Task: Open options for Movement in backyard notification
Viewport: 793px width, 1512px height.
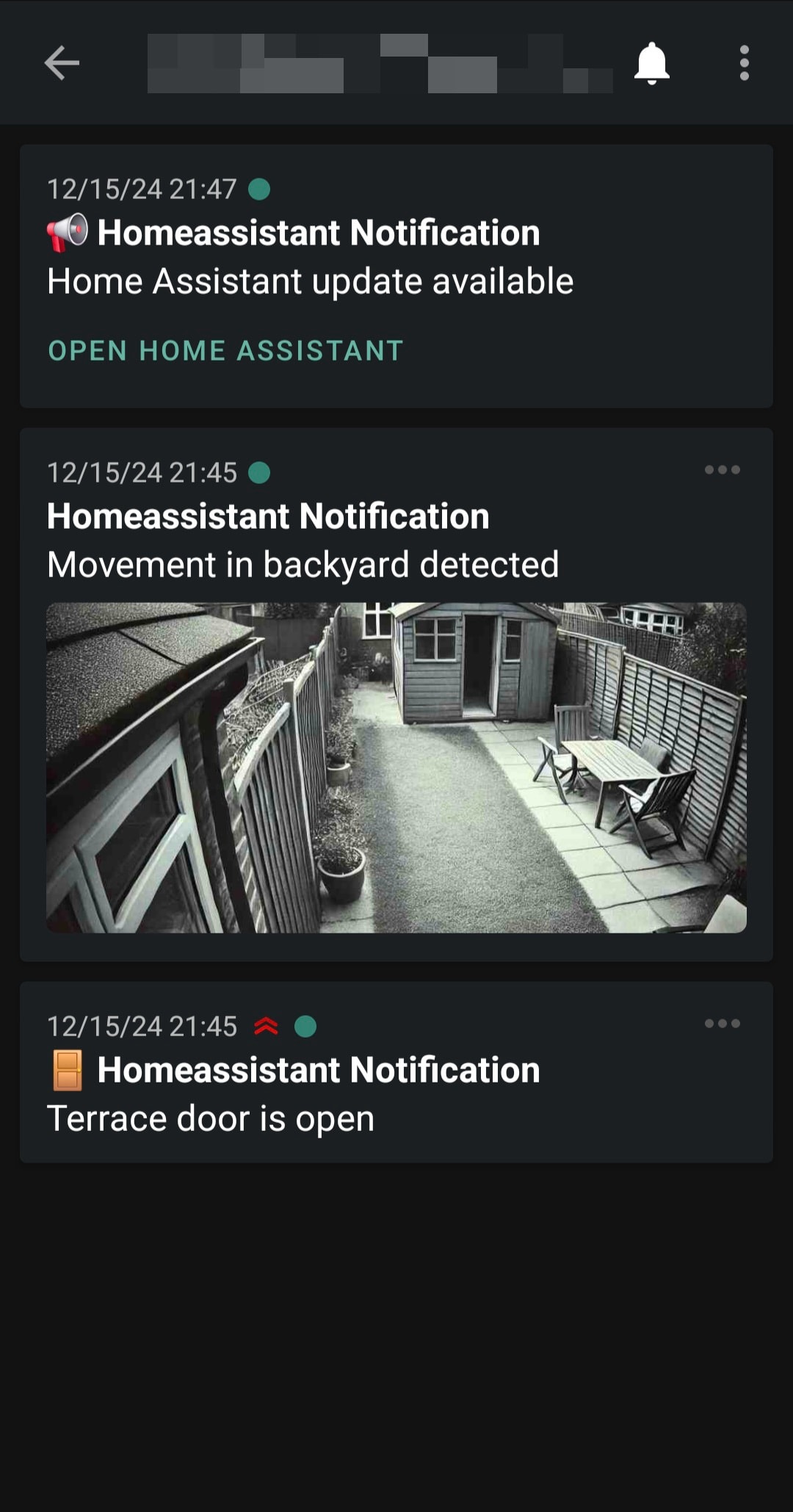Action: [722, 470]
